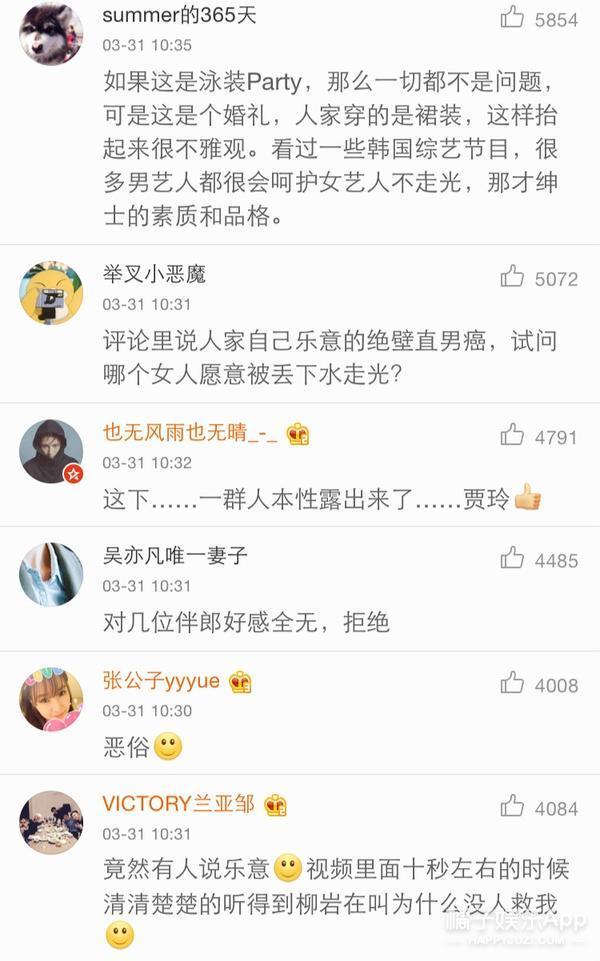Like 举叉小恶魔's comment
This screenshot has width=600, height=961.
(x=513, y=277)
